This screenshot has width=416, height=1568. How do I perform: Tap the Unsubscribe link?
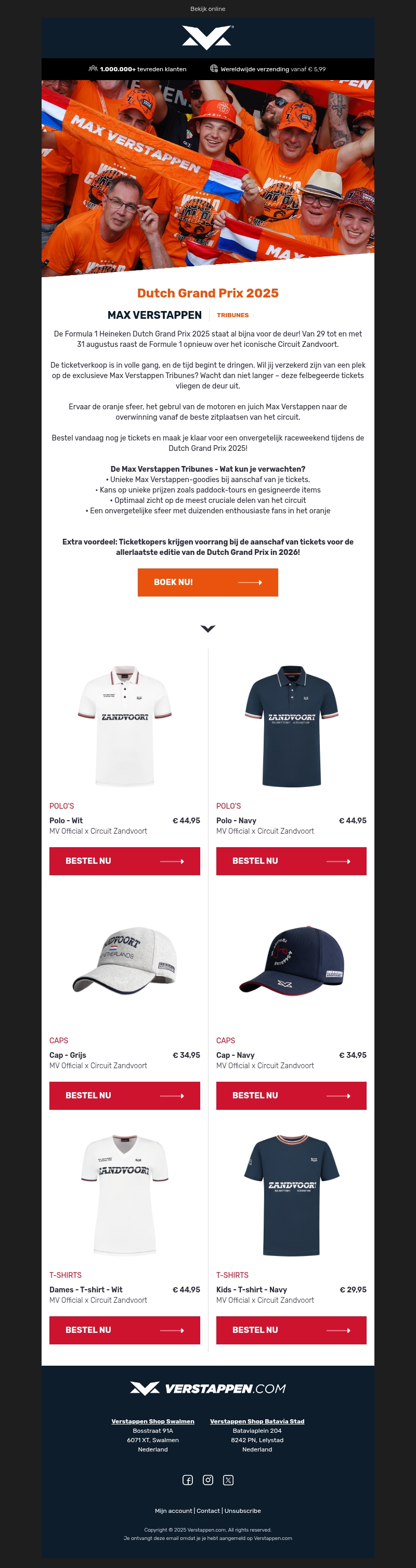click(x=242, y=1510)
